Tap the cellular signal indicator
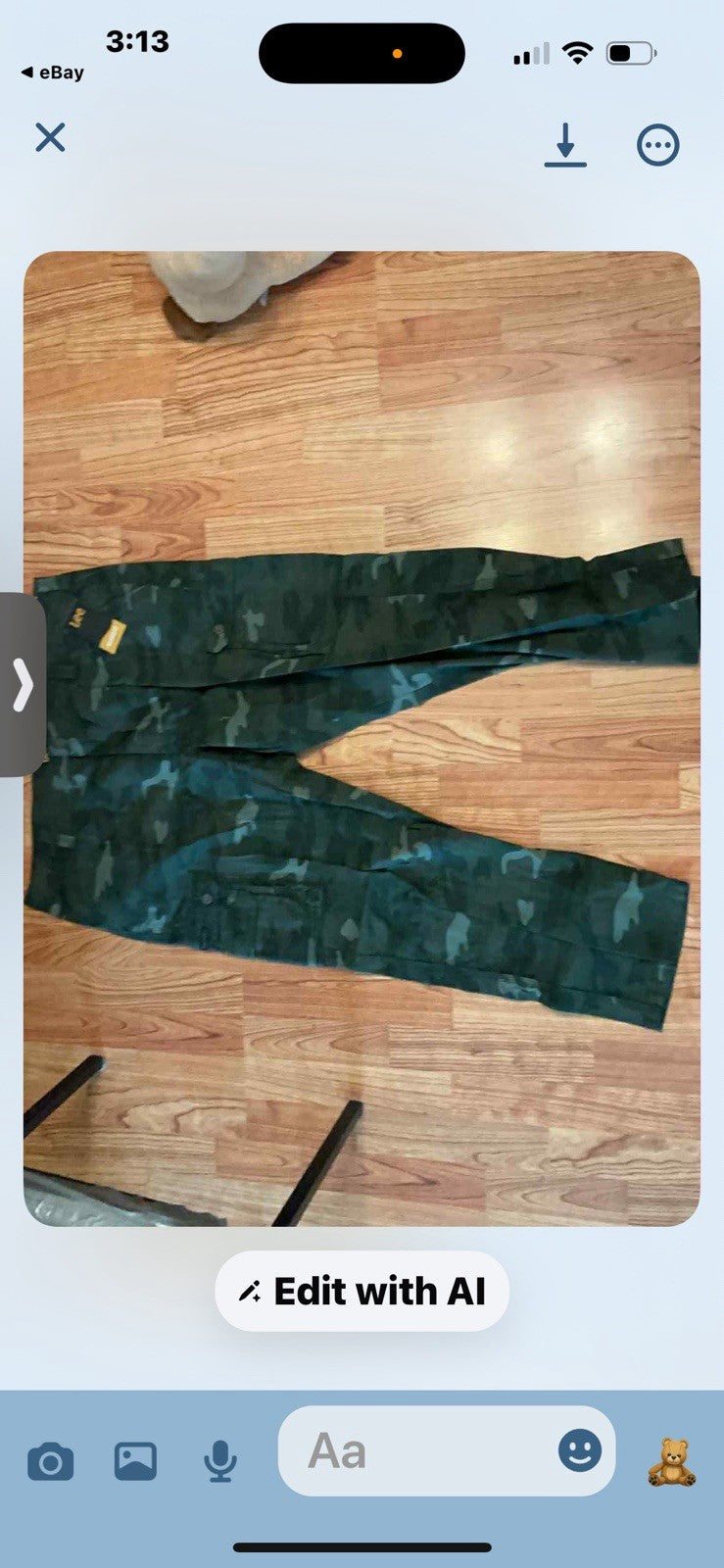This screenshot has height=1568, width=724. click(x=529, y=54)
